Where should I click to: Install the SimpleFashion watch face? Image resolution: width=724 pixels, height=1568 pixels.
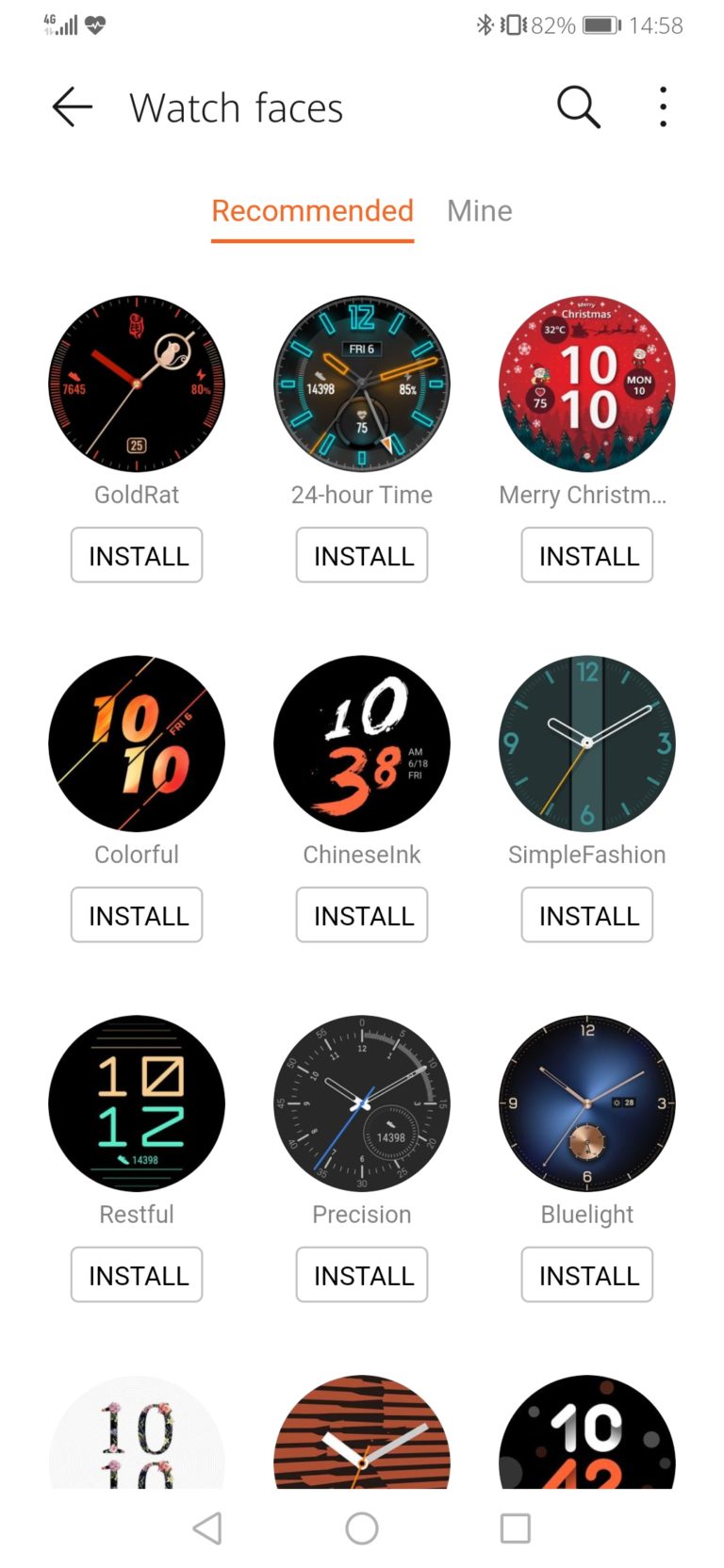point(586,915)
